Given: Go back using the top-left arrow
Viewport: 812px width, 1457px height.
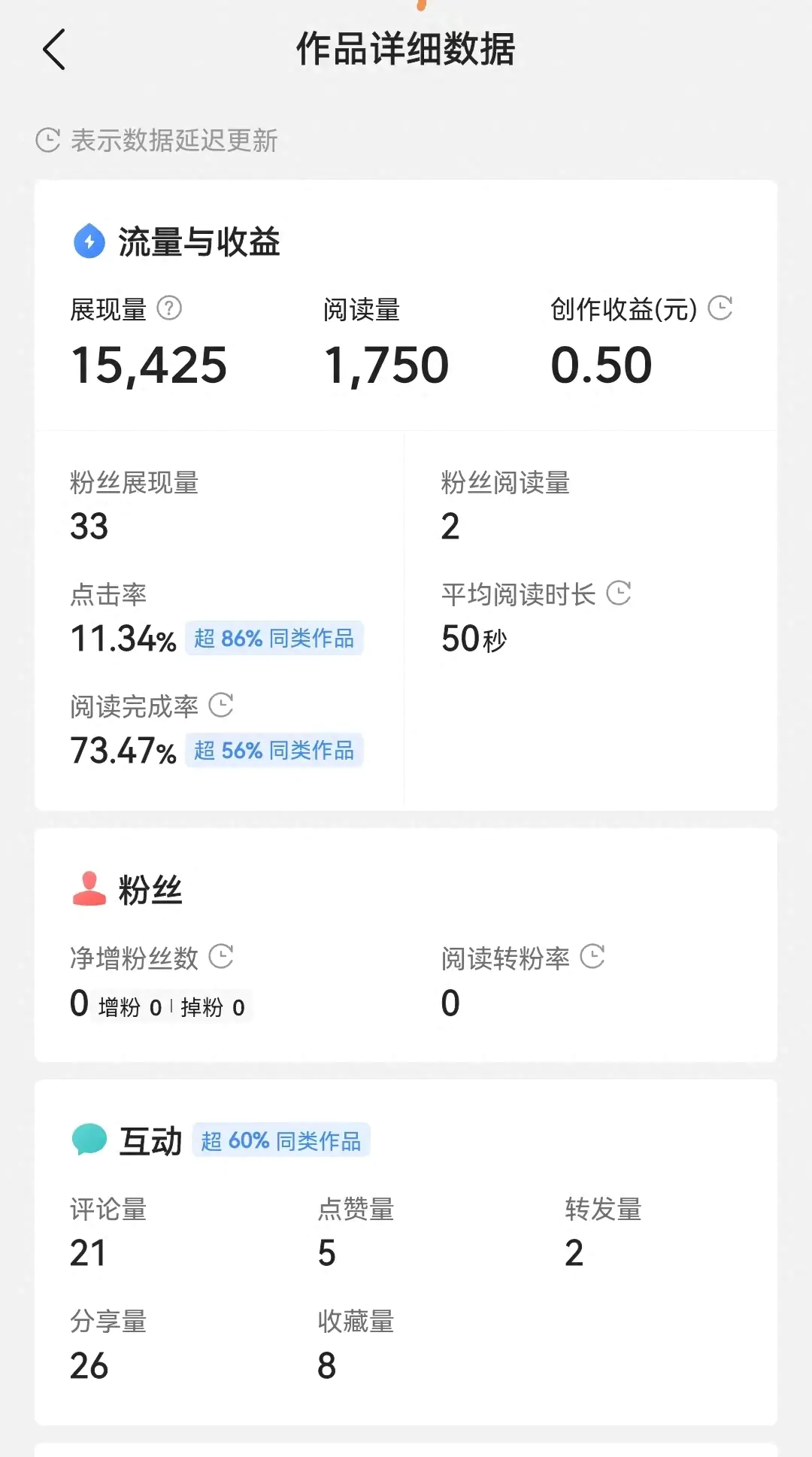Looking at the screenshot, I should (x=54, y=50).
